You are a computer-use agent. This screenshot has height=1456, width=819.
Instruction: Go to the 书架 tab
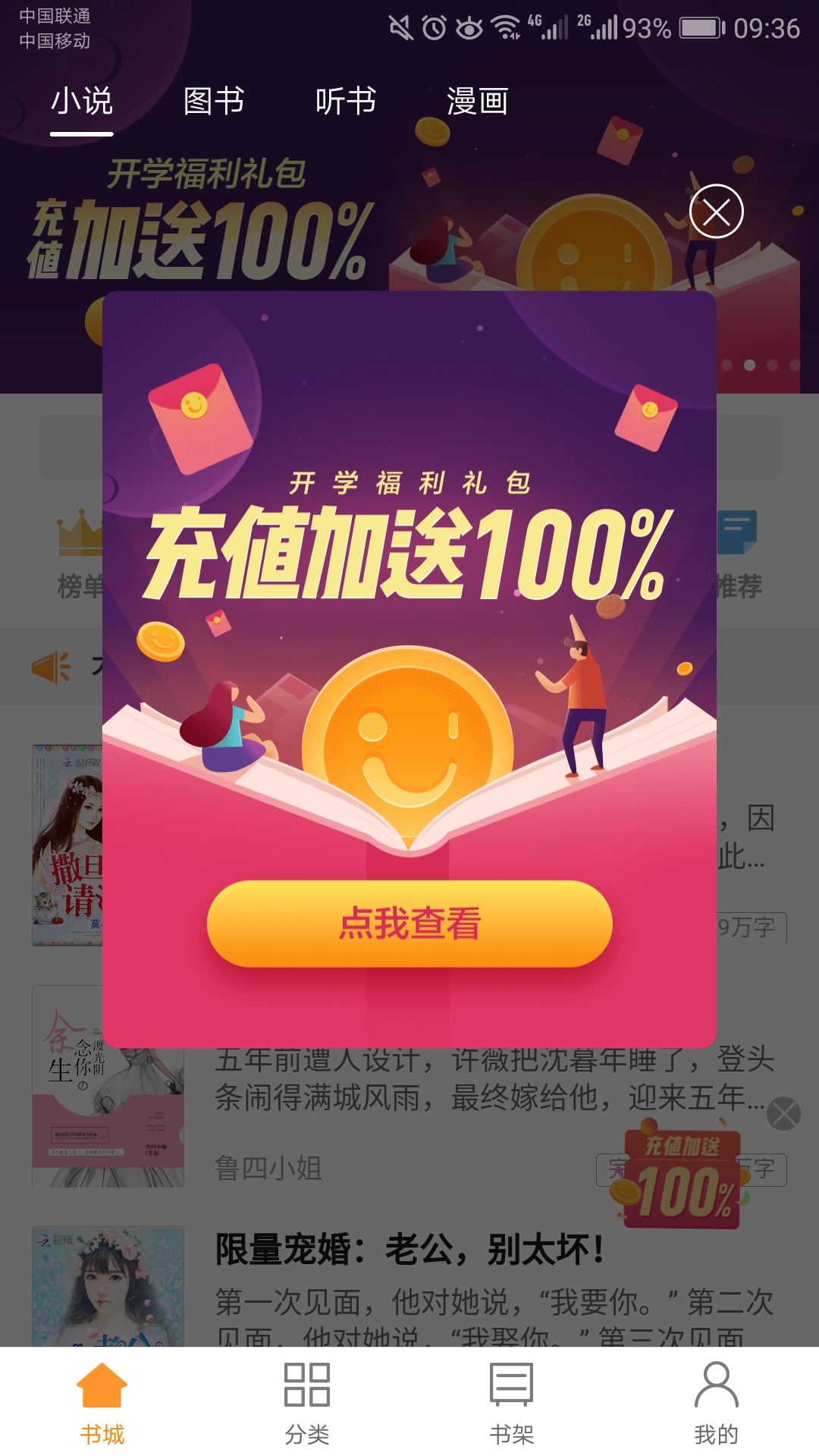click(512, 1403)
